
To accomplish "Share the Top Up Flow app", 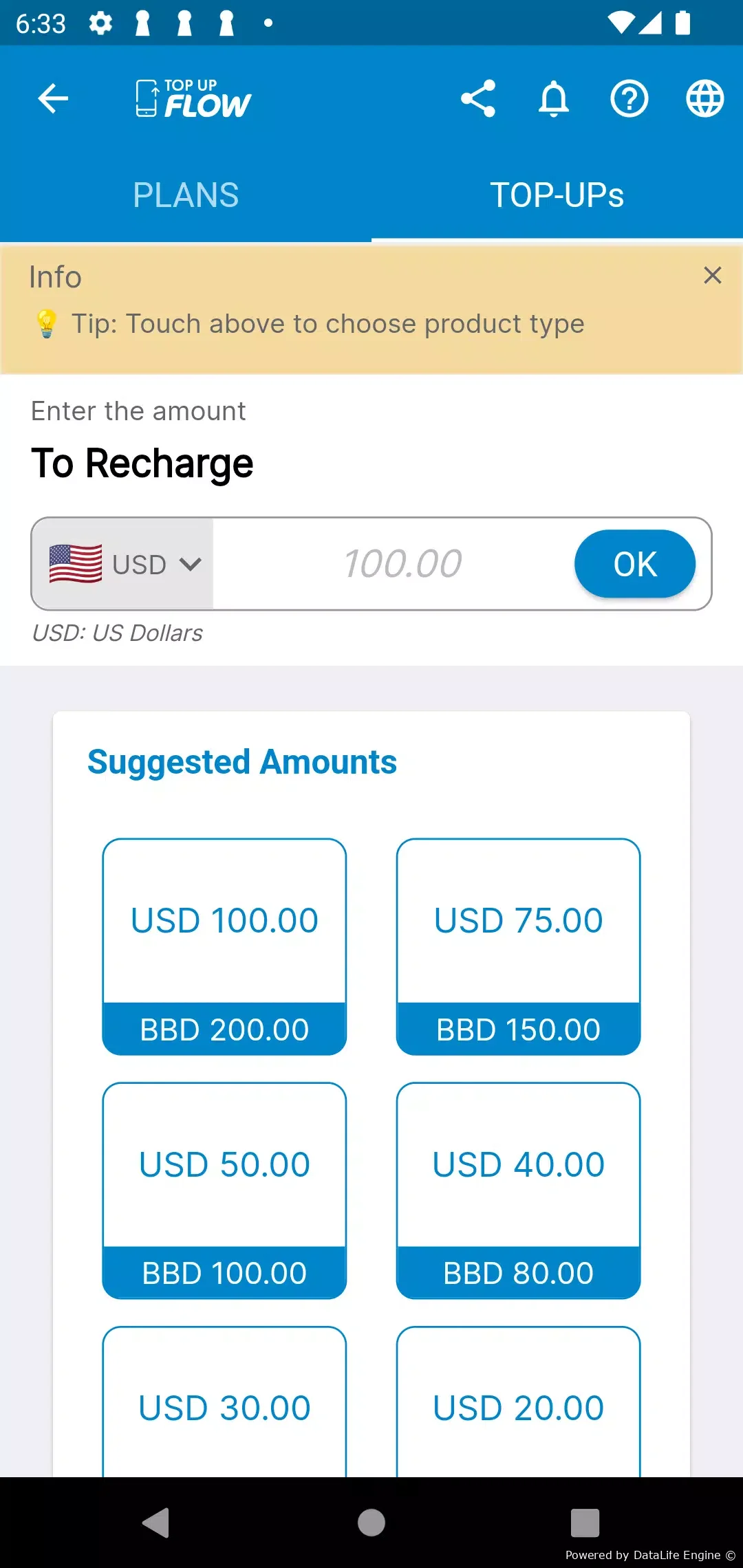I will click(x=478, y=98).
